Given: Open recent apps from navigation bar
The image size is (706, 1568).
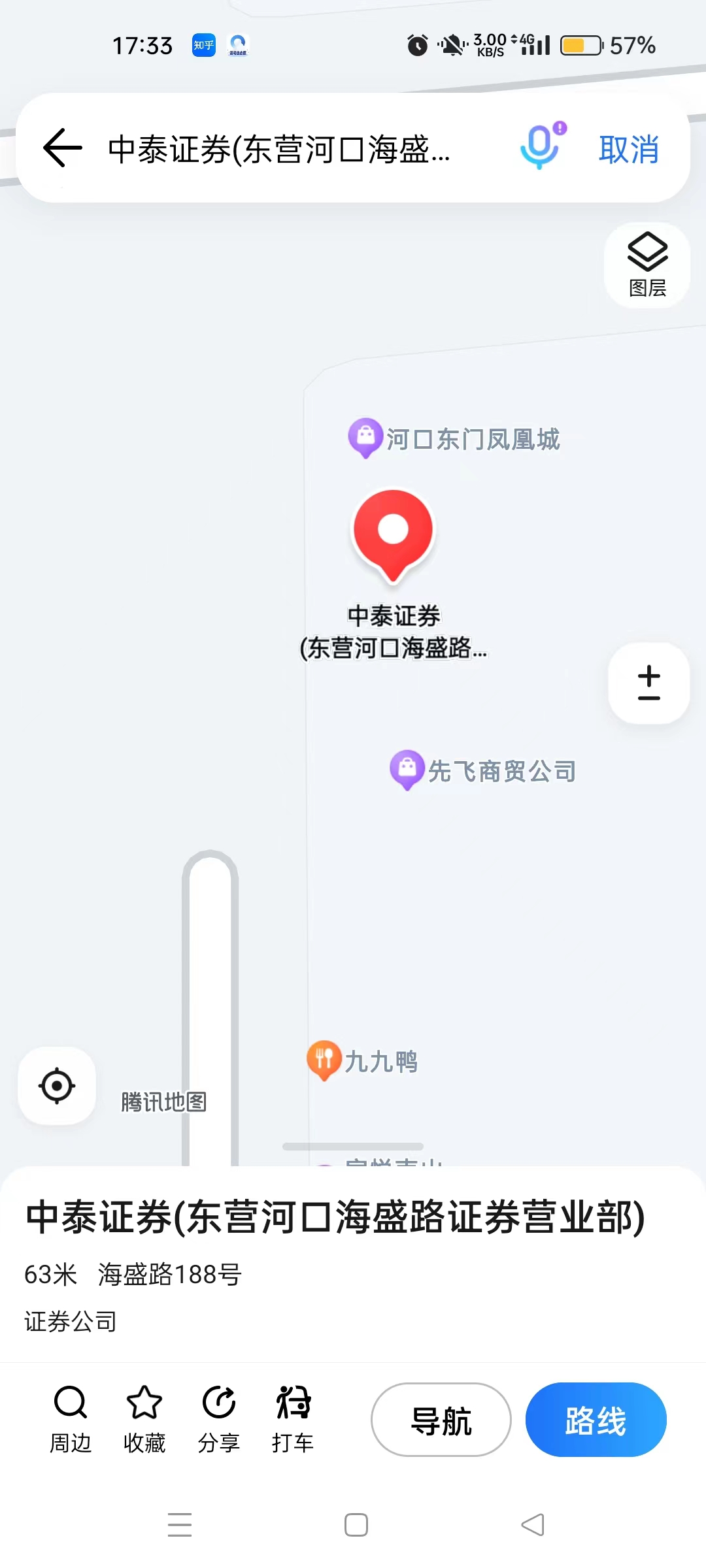Looking at the screenshot, I should coord(180,1525).
